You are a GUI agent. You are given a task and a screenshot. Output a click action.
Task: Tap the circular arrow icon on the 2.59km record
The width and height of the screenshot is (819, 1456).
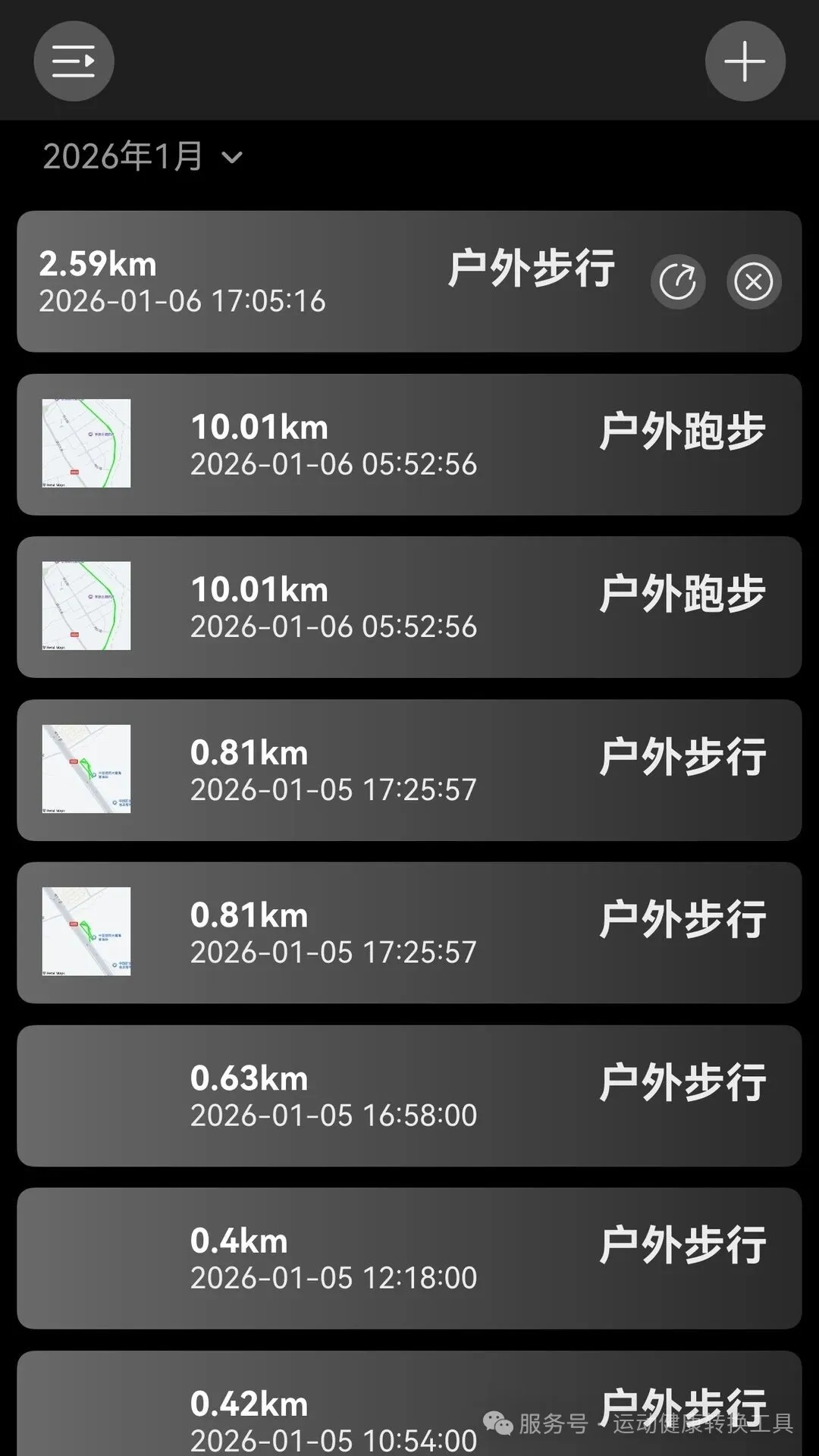[678, 282]
